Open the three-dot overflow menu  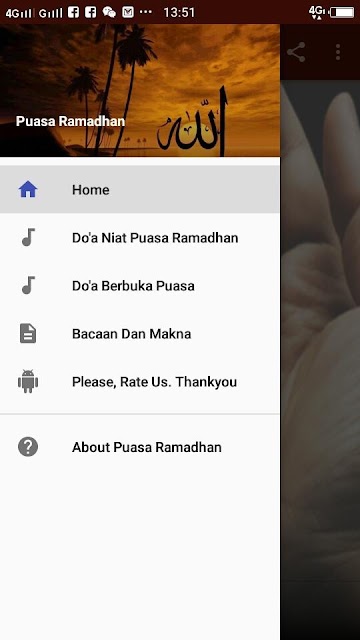[338, 52]
